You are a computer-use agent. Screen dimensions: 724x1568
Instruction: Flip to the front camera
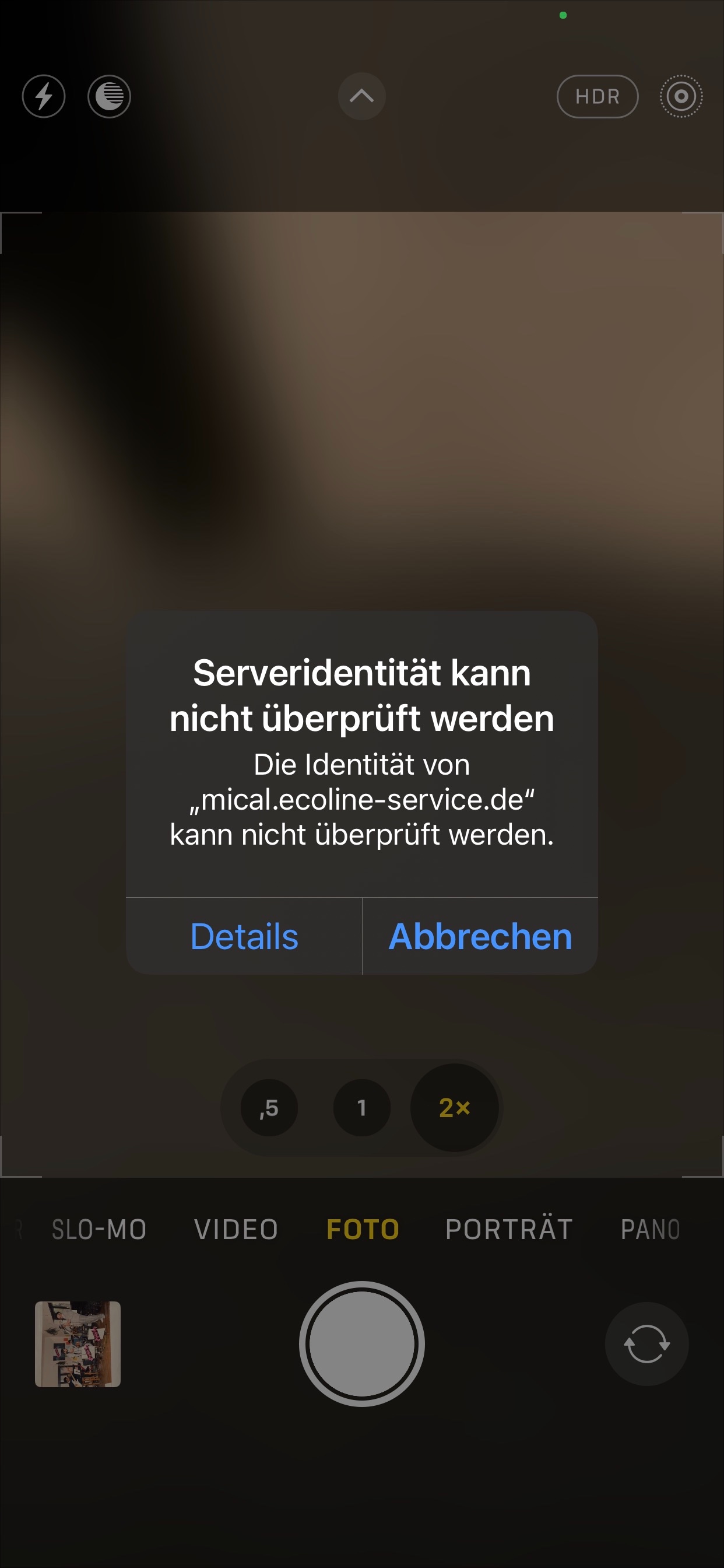(x=646, y=1344)
